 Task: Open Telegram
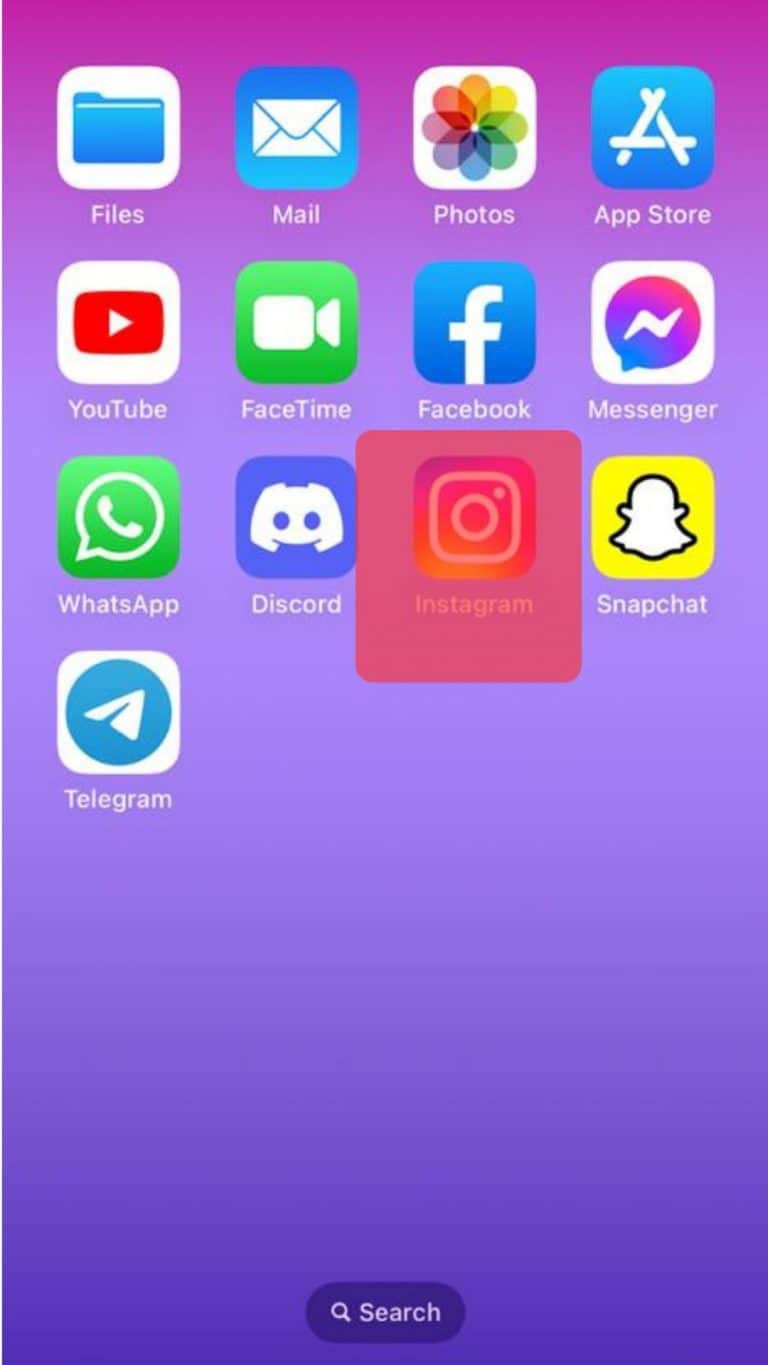pyautogui.click(x=118, y=712)
